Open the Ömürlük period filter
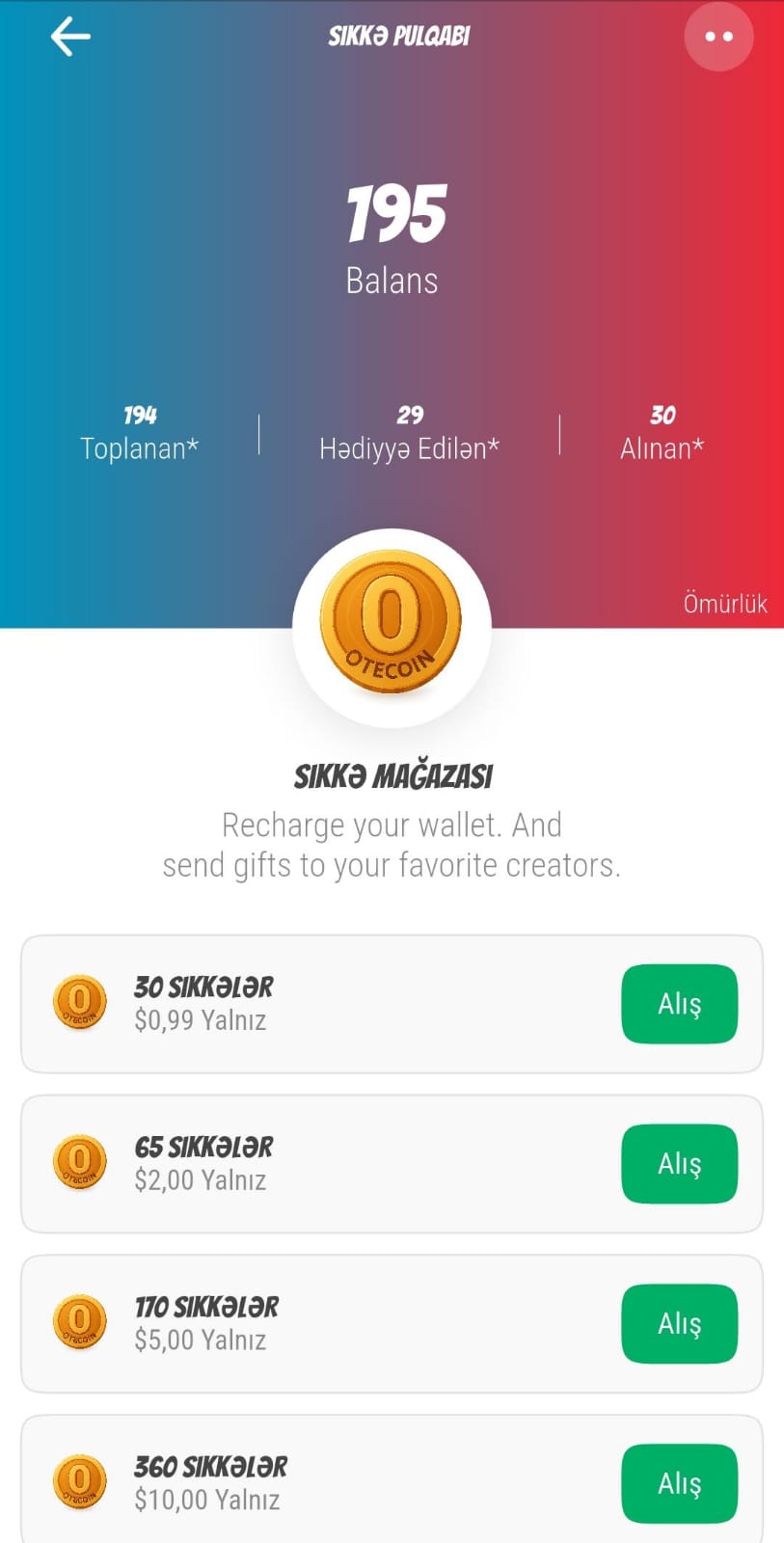Viewport: 784px width, 1543px height. (724, 604)
